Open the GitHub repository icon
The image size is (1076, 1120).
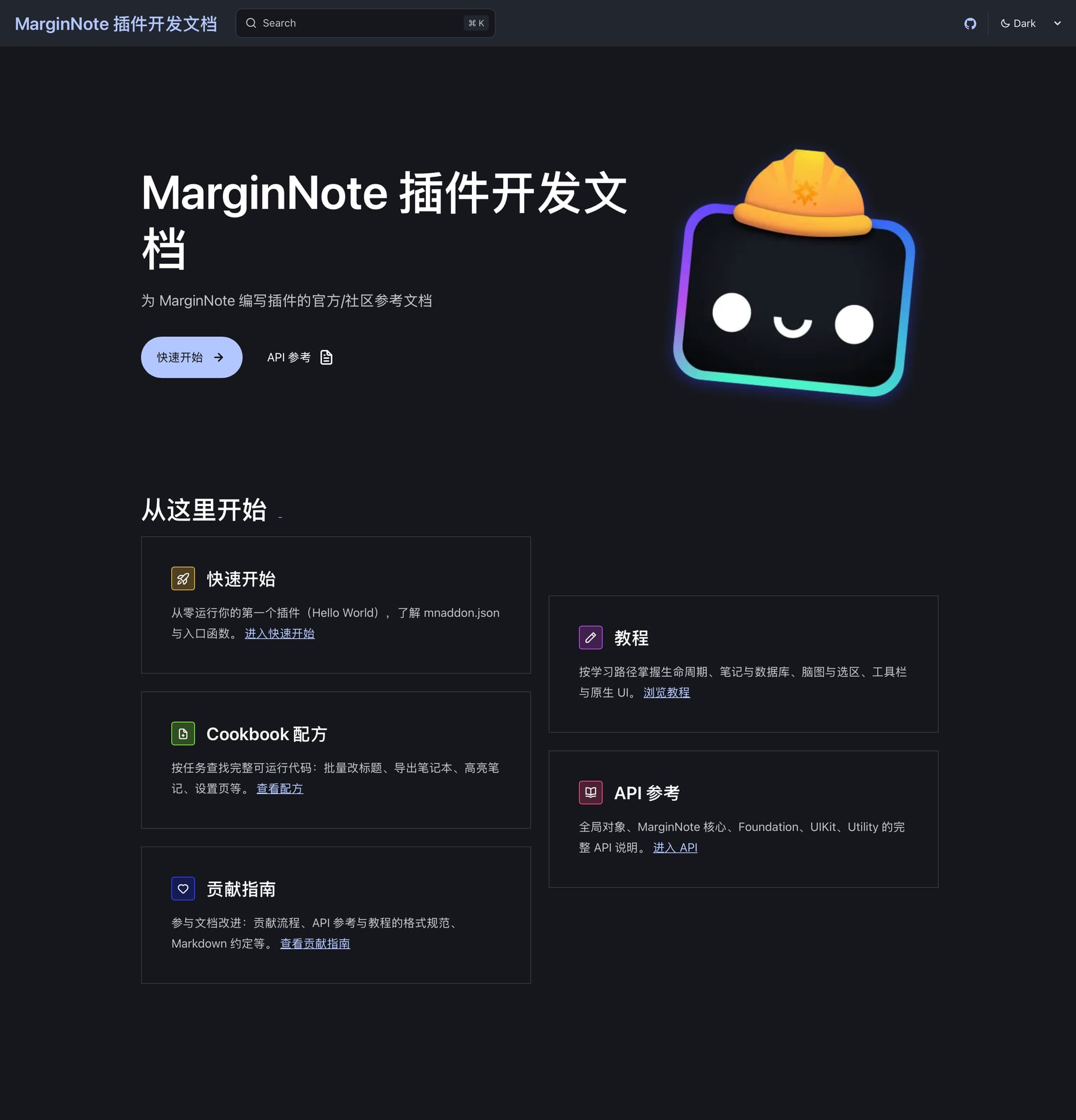click(970, 24)
